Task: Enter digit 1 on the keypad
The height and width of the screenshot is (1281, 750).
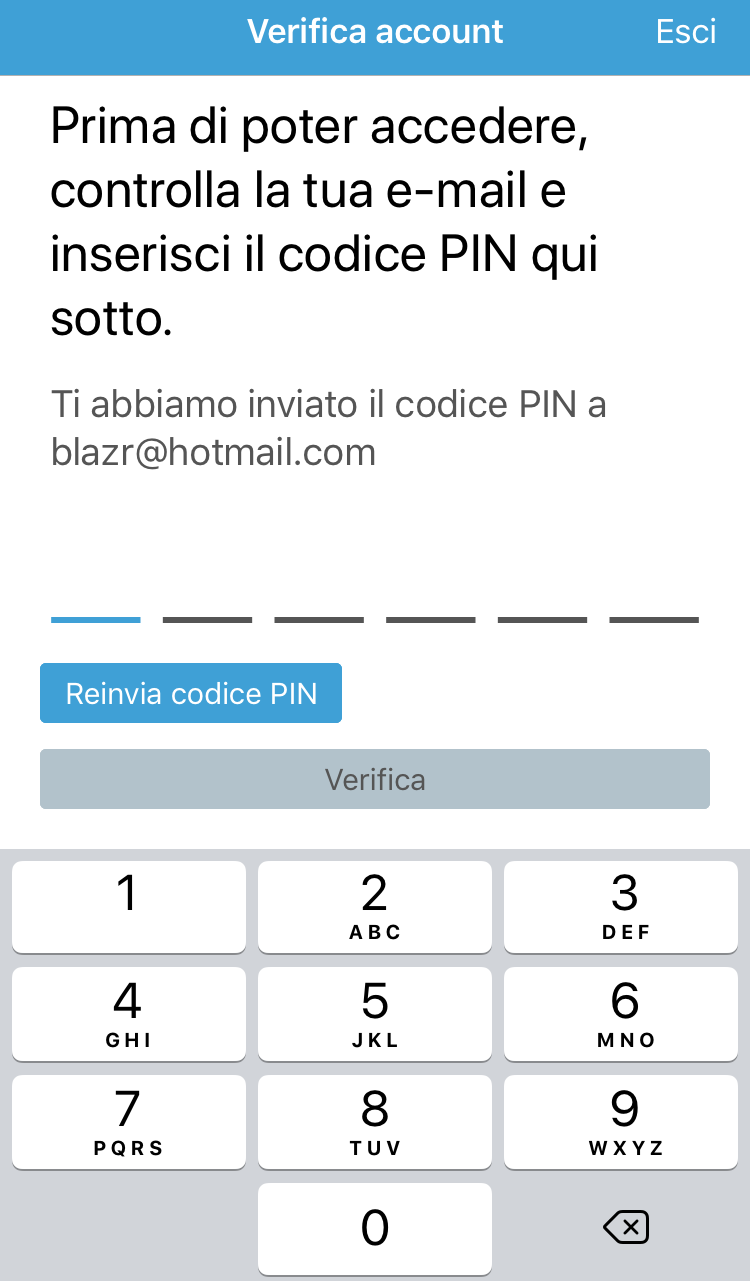Action: (129, 907)
